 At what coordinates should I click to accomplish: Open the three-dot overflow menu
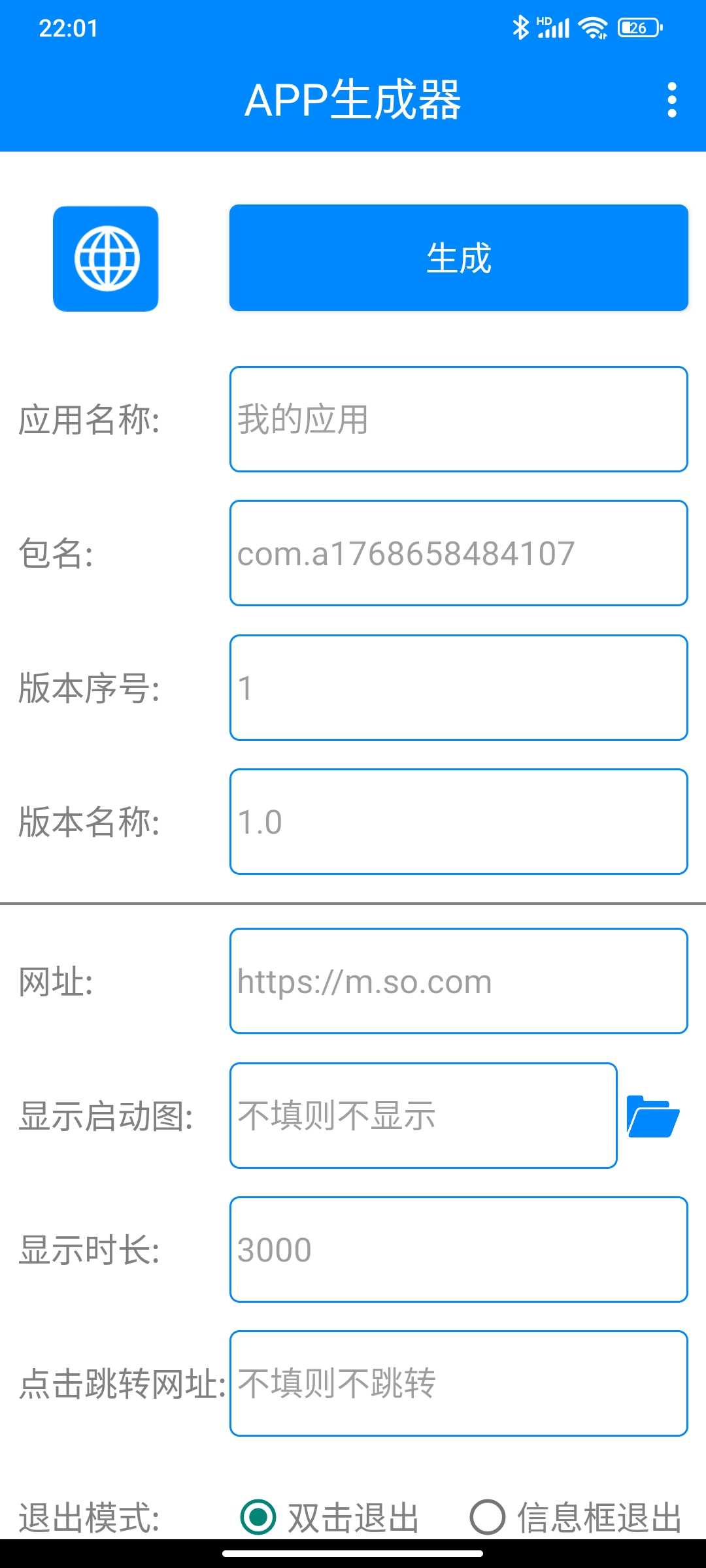pos(671,100)
